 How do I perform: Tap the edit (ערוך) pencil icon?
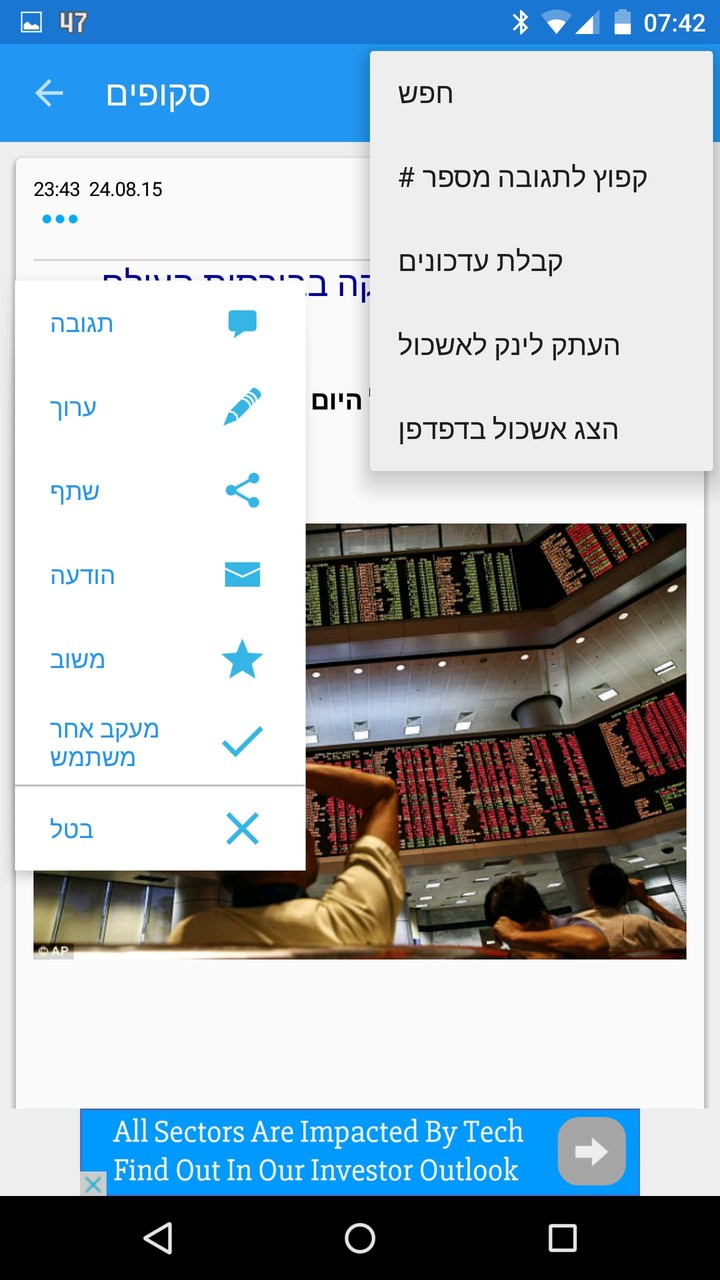point(241,407)
